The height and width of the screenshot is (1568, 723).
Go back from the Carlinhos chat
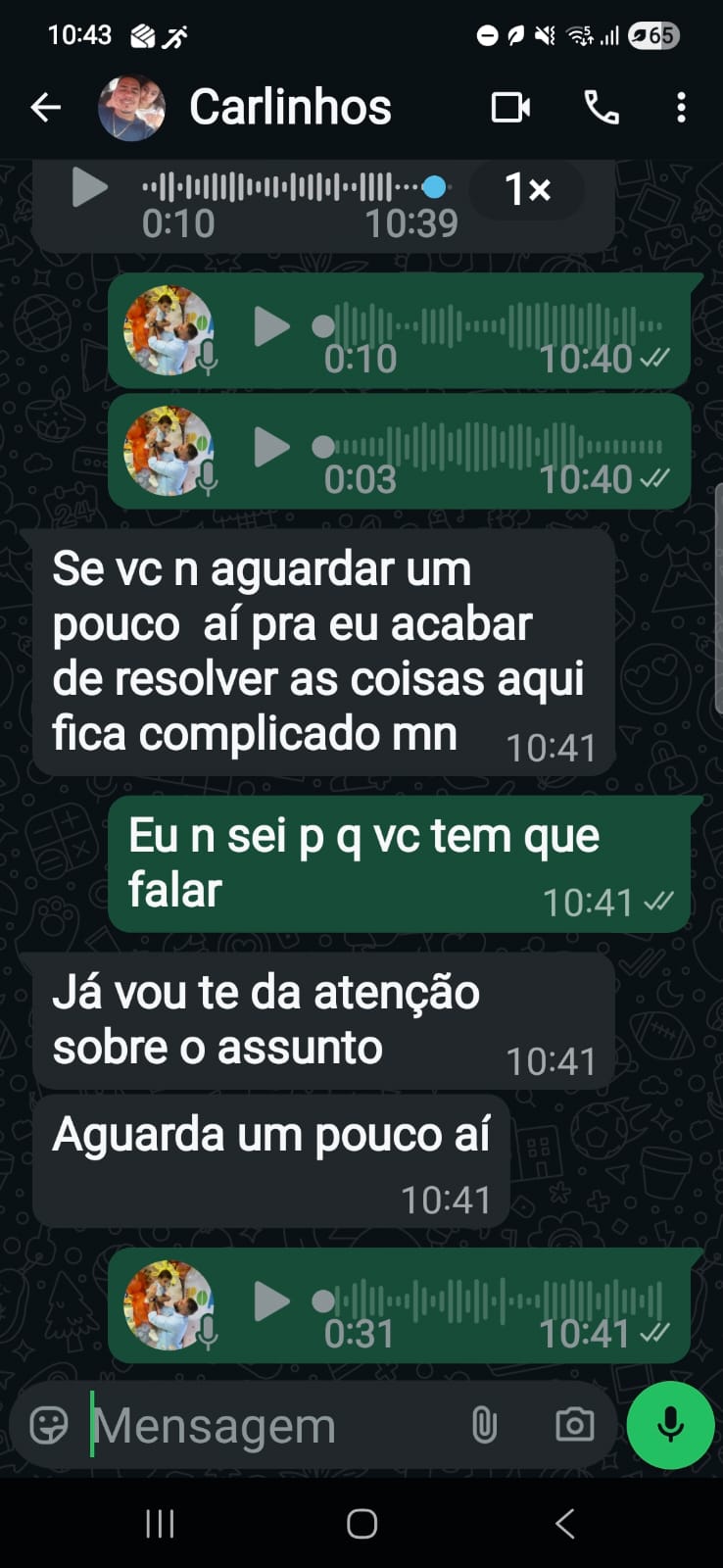[45, 108]
